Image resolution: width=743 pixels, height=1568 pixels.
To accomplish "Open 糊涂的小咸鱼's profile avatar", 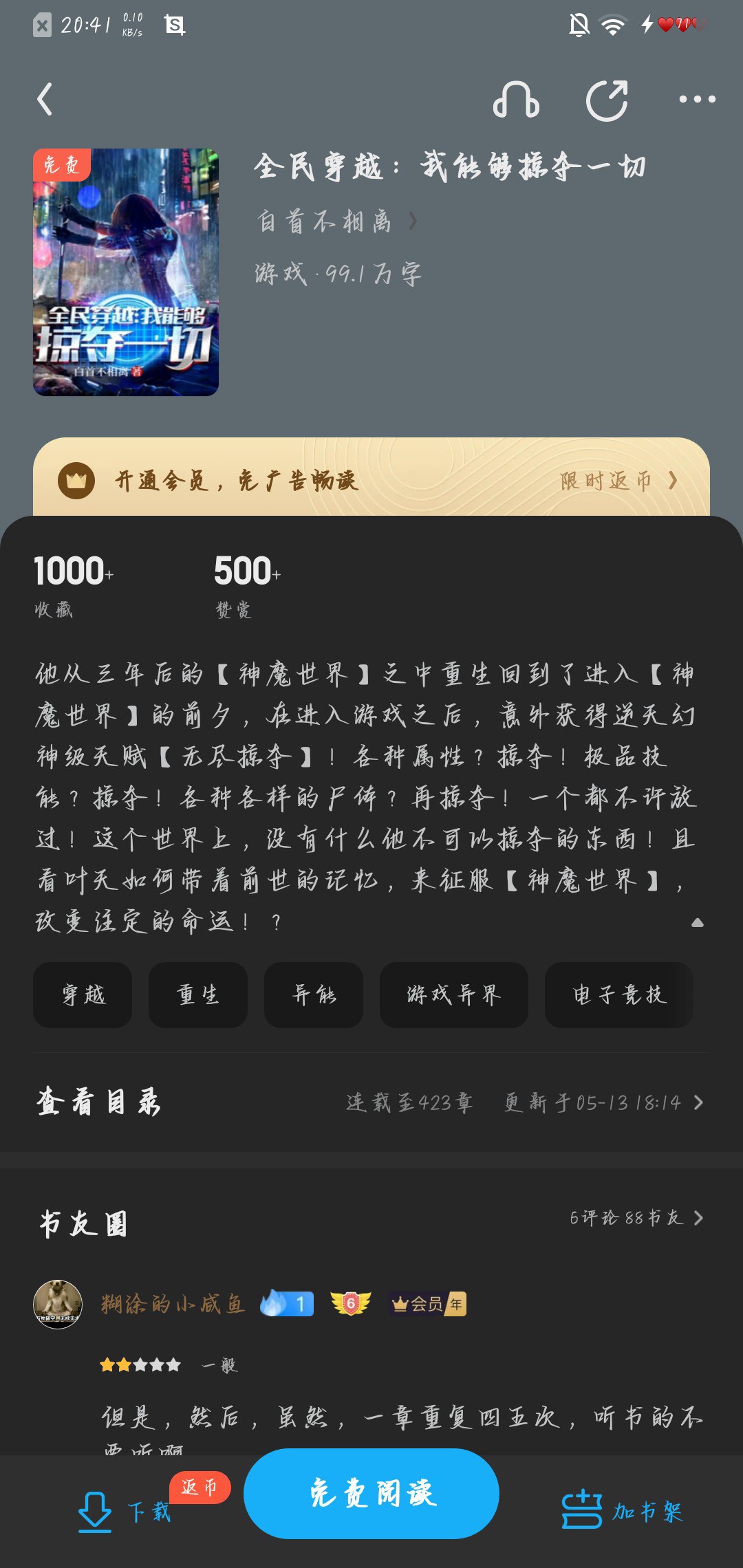I will [58, 1304].
